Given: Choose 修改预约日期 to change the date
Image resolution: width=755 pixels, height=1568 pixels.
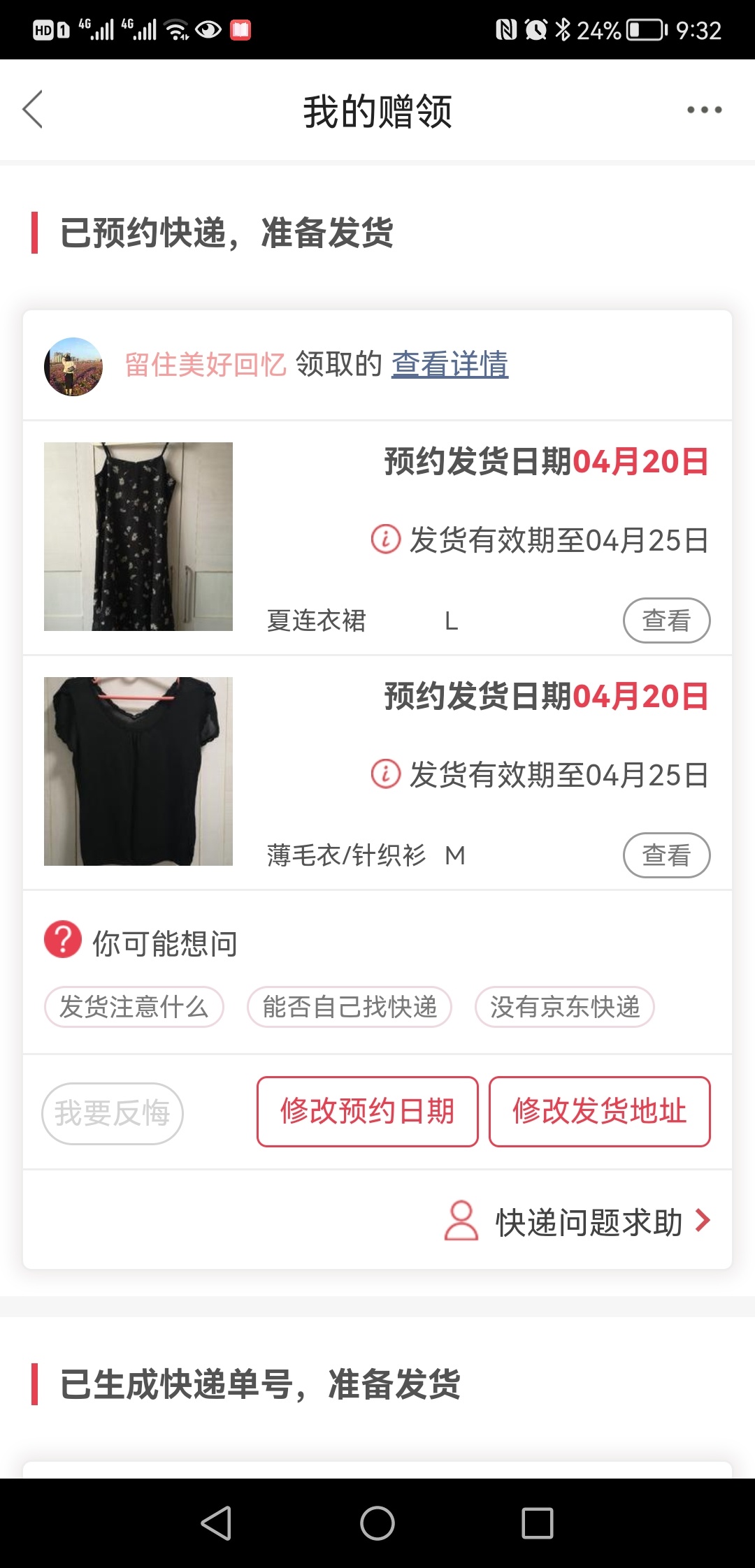Looking at the screenshot, I should [368, 1112].
